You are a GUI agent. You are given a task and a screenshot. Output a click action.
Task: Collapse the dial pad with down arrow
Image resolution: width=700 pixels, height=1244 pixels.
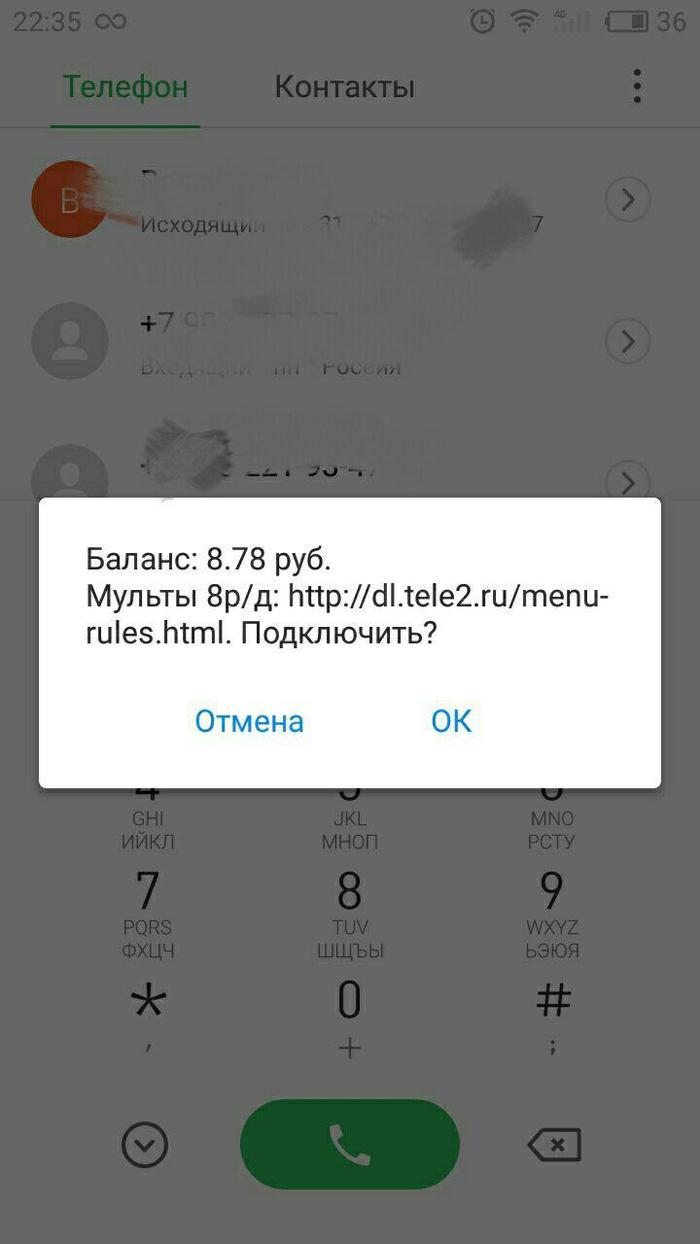pos(145,1144)
